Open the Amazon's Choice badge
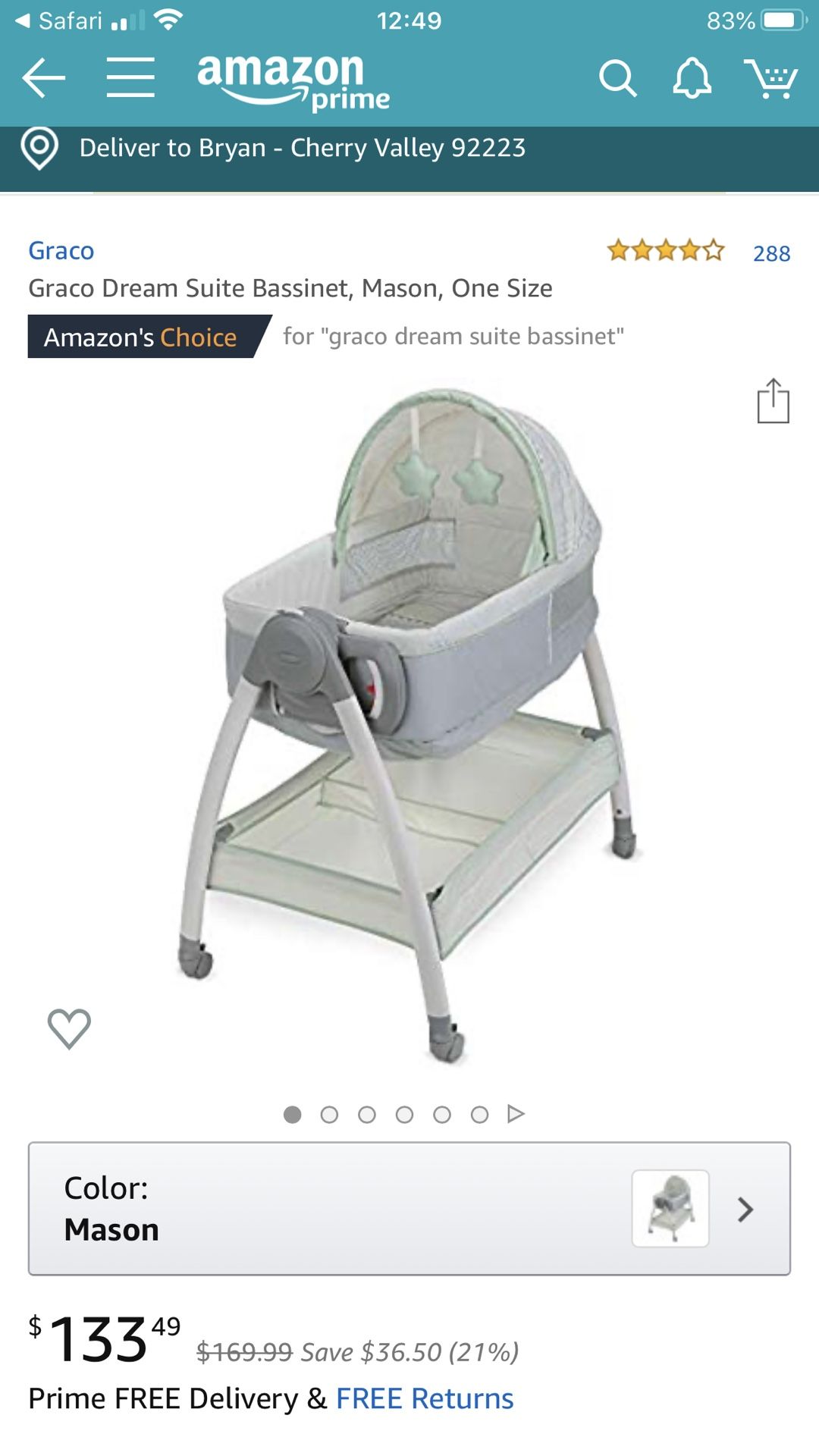This screenshot has height=1456, width=819. click(x=140, y=338)
